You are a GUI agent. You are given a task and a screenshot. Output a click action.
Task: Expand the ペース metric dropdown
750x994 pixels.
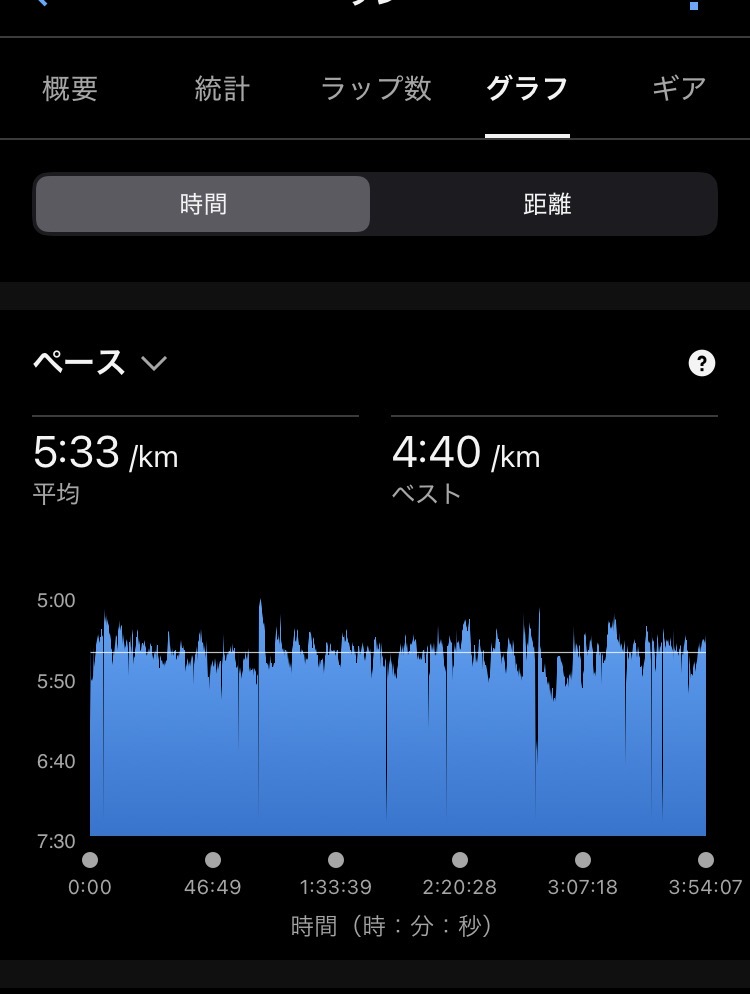click(100, 362)
